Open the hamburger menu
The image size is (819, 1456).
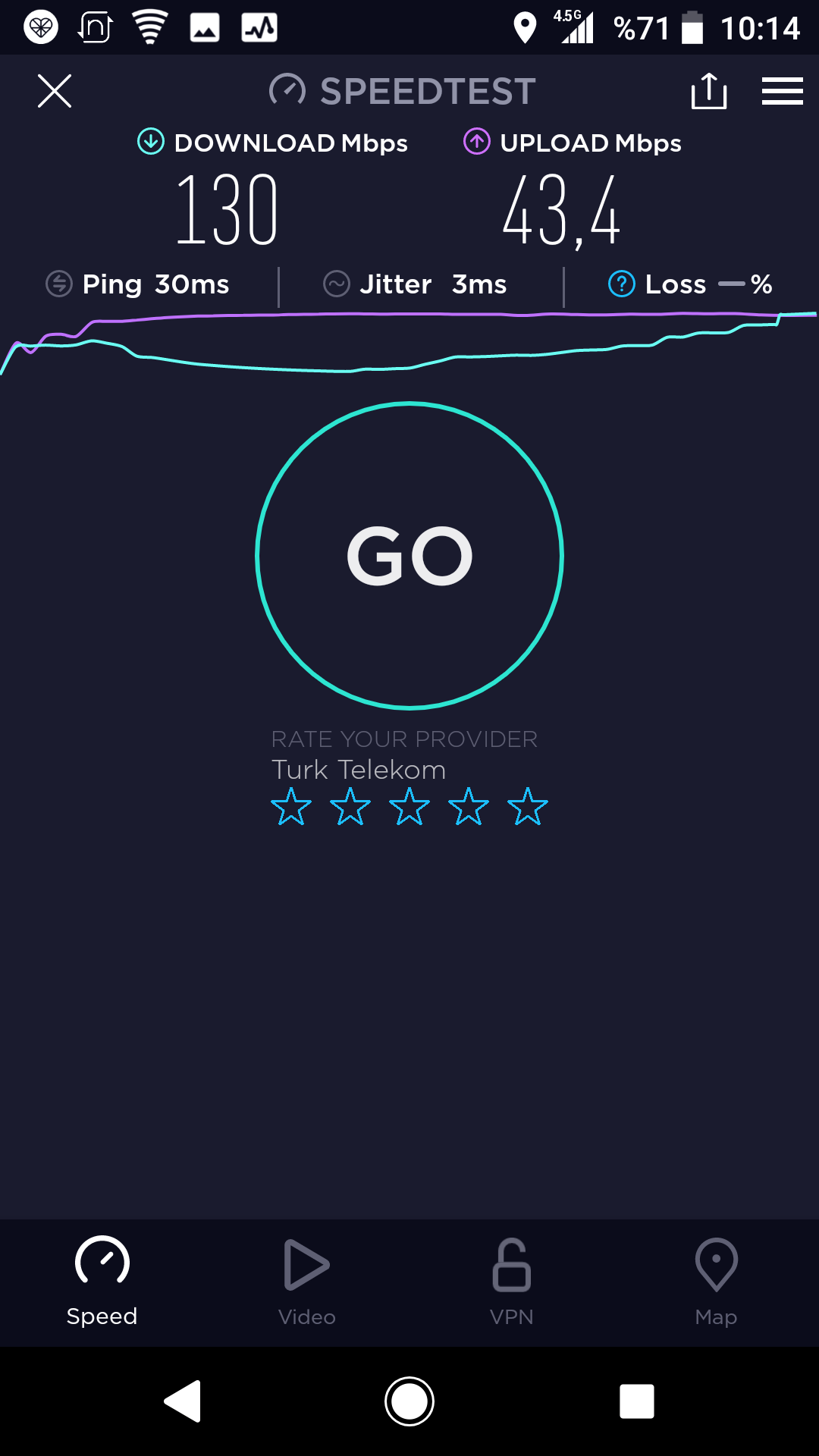click(x=783, y=91)
